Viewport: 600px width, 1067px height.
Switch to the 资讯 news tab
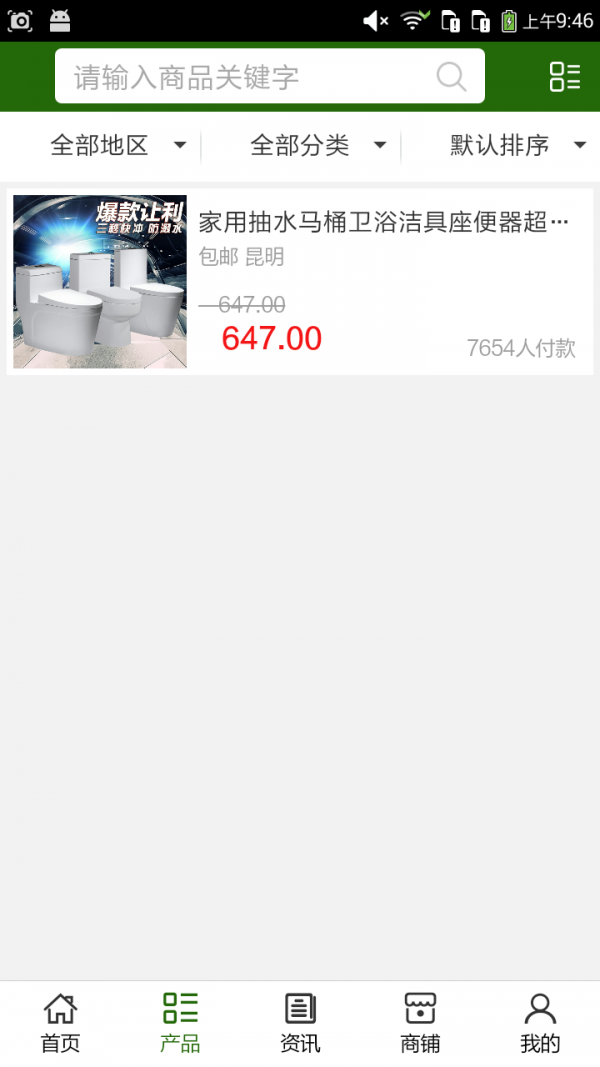pyautogui.click(x=300, y=1024)
